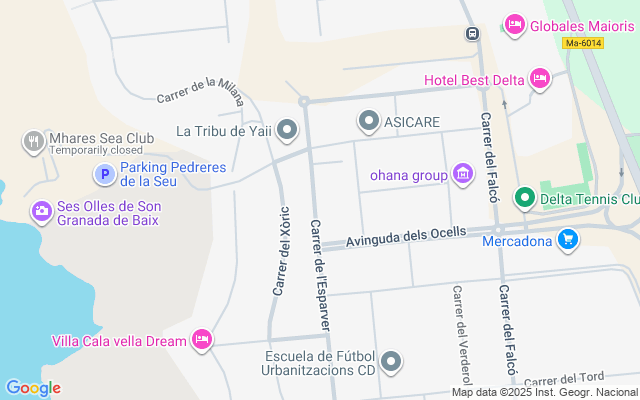Select the Hotel Best Delta marker
The image size is (640, 400).
[540, 79]
